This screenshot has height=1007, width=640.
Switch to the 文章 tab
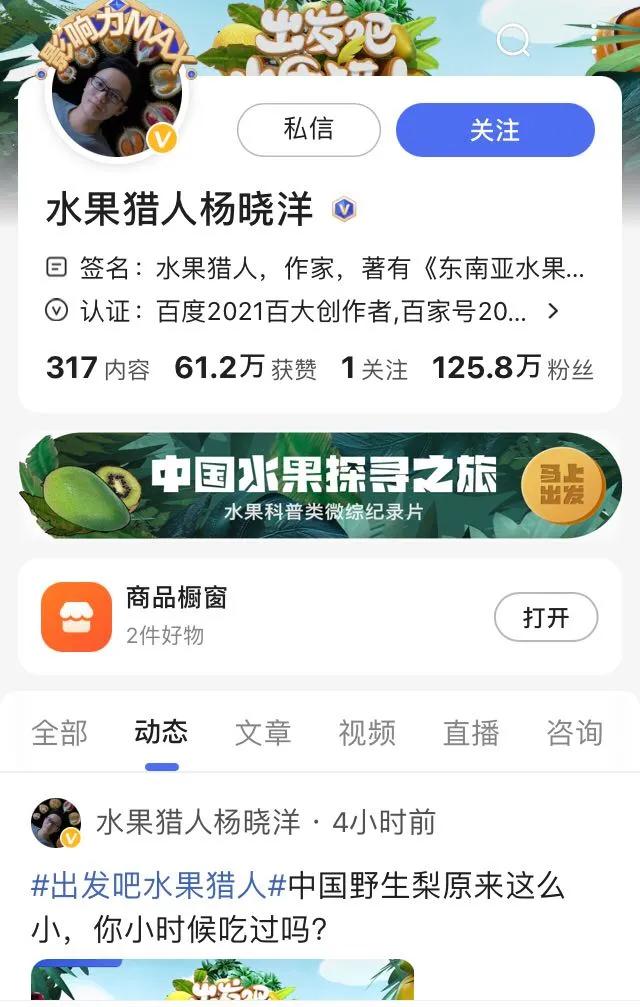(x=263, y=733)
